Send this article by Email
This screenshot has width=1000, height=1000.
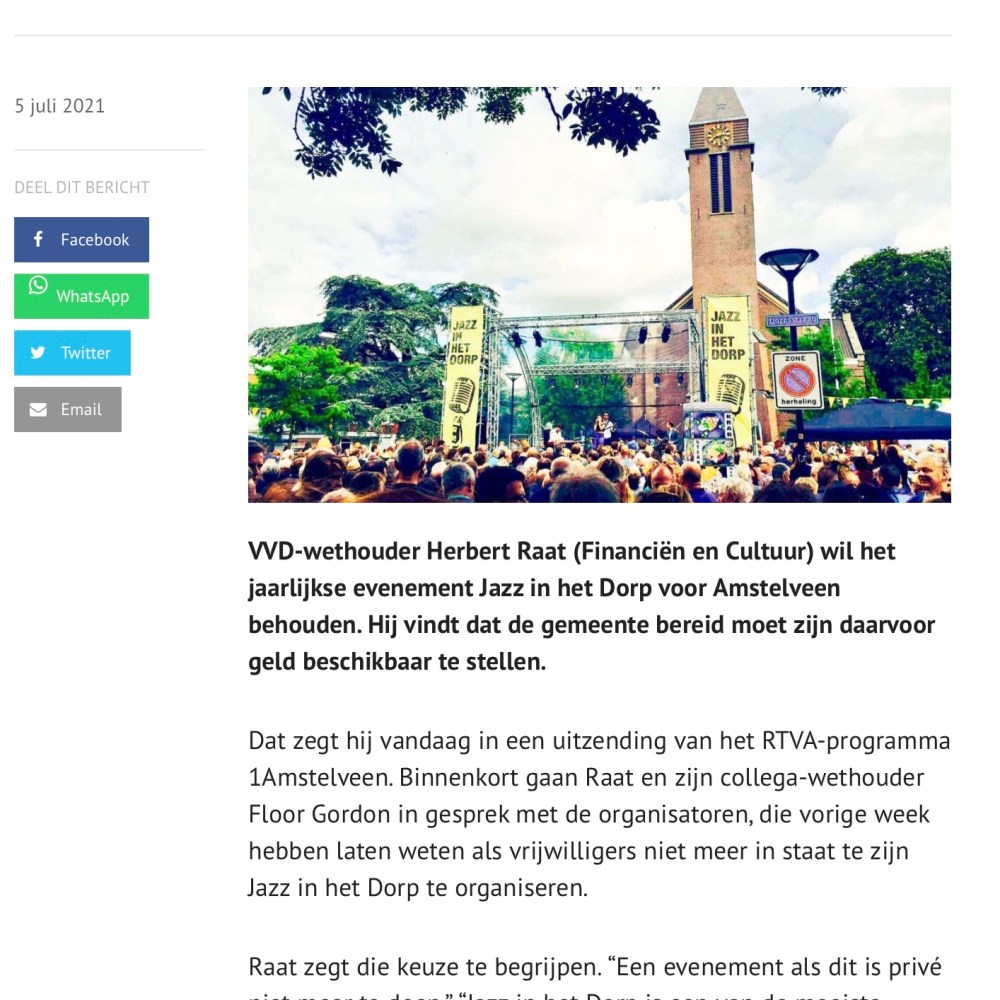(x=68, y=409)
